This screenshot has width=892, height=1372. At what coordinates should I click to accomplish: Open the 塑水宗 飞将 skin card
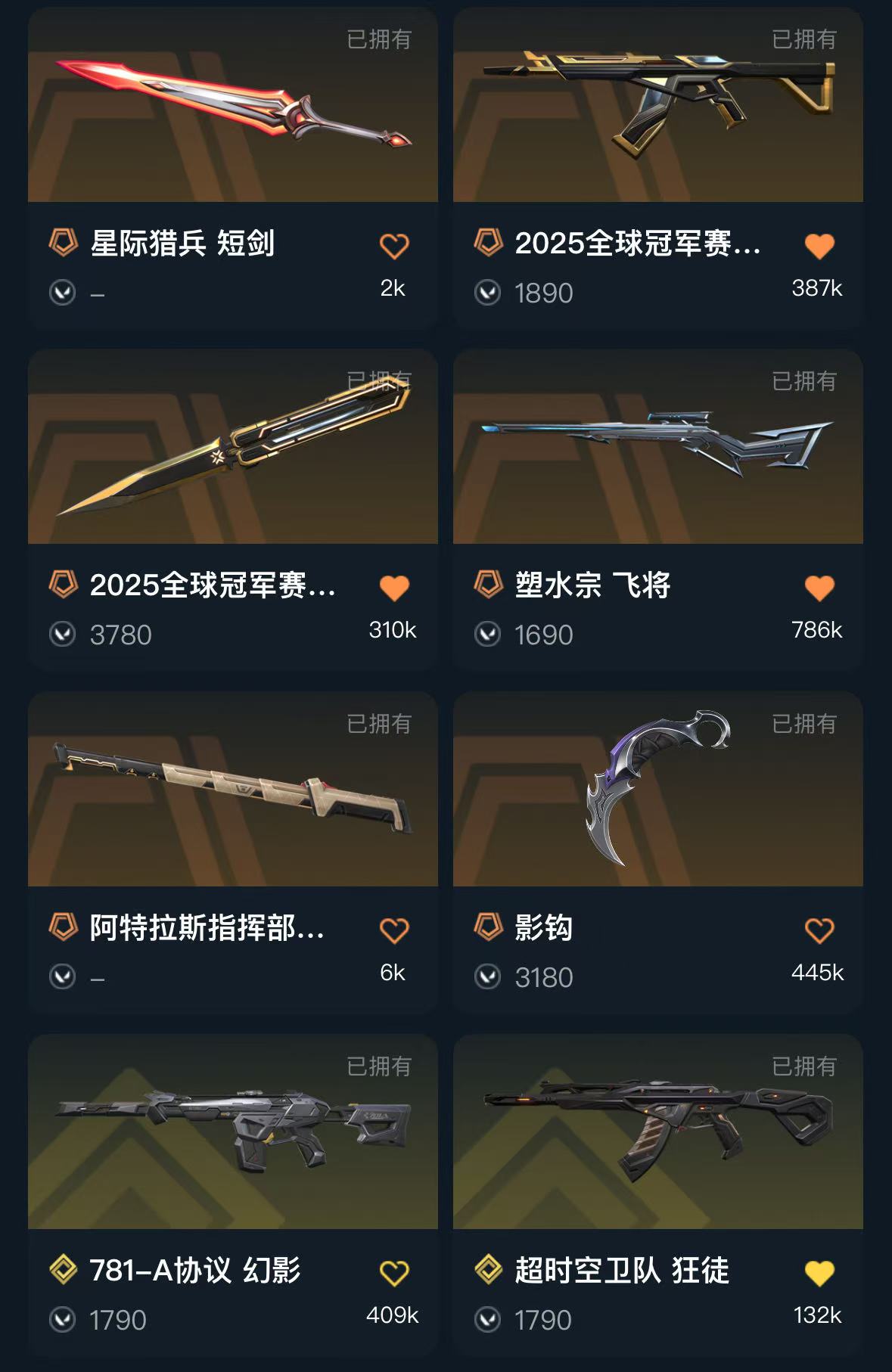point(657,448)
